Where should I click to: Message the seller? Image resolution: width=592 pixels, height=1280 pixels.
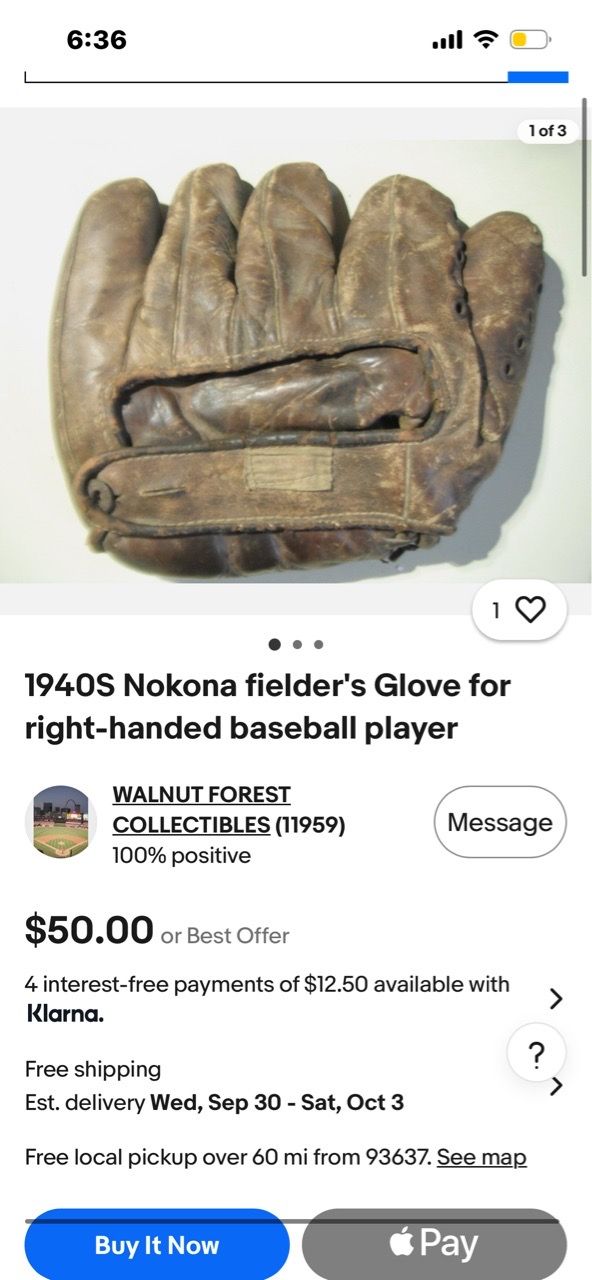500,822
